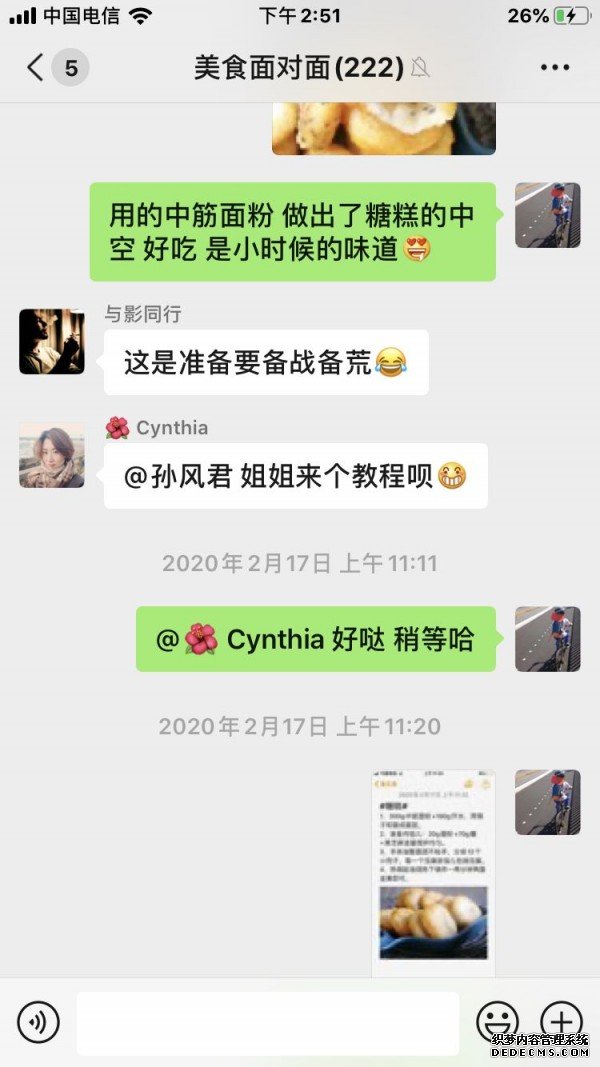Go back to the chat list
The height and width of the screenshot is (1067, 600).
[36, 68]
